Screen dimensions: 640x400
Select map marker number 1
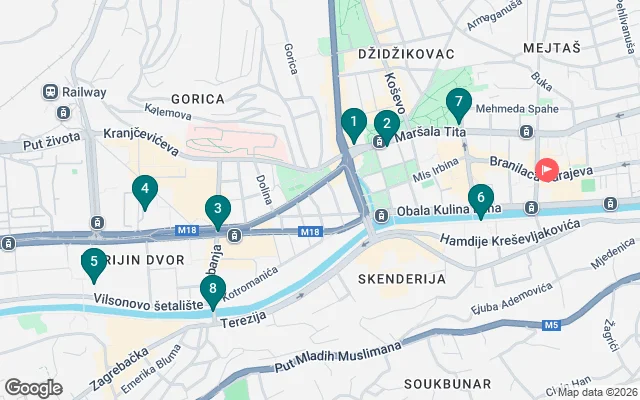pyautogui.click(x=352, y=124)
